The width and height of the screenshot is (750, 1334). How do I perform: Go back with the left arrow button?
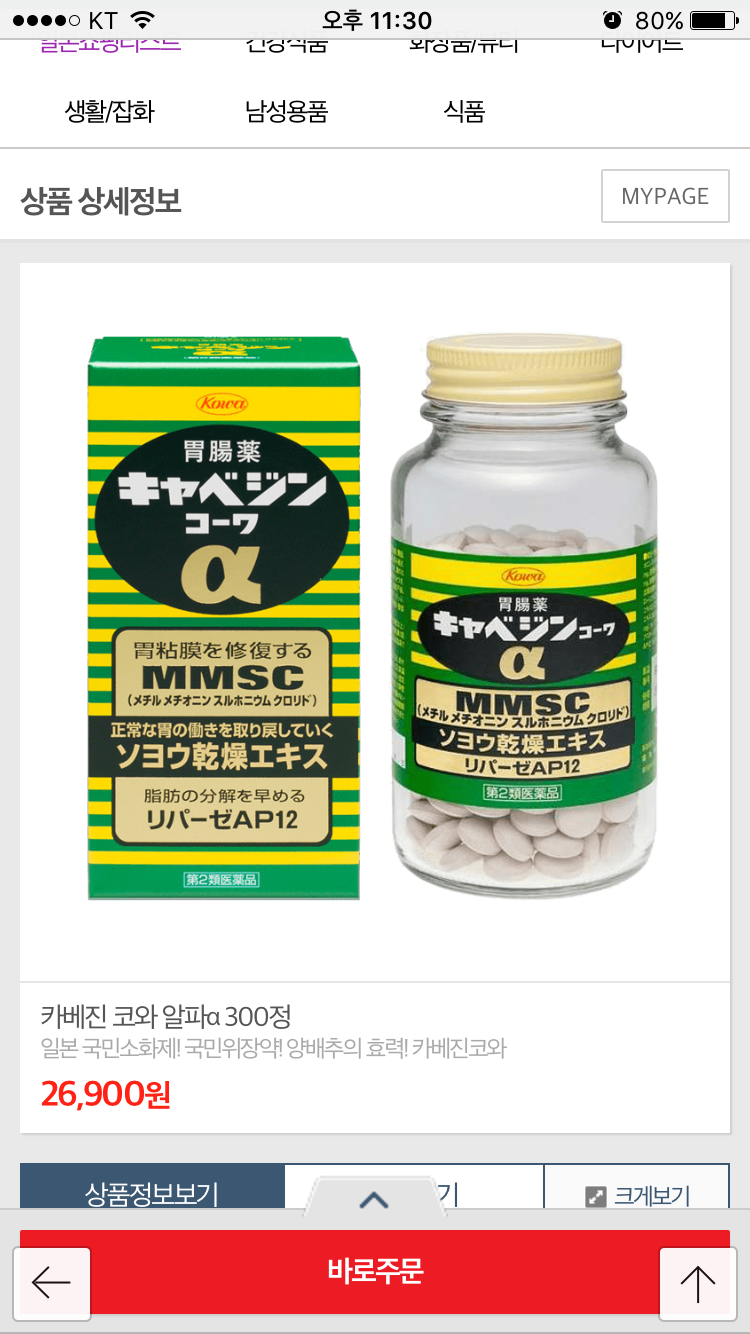tap(52, 1282)
